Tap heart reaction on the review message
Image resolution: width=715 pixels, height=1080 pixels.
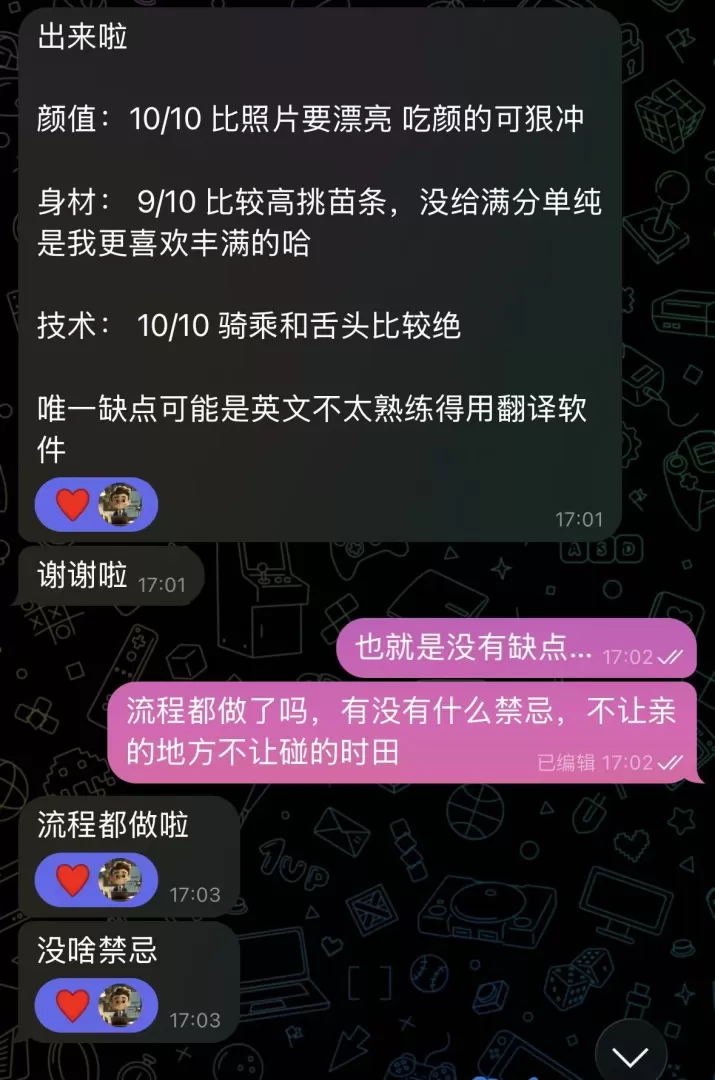tap(96, 504)
